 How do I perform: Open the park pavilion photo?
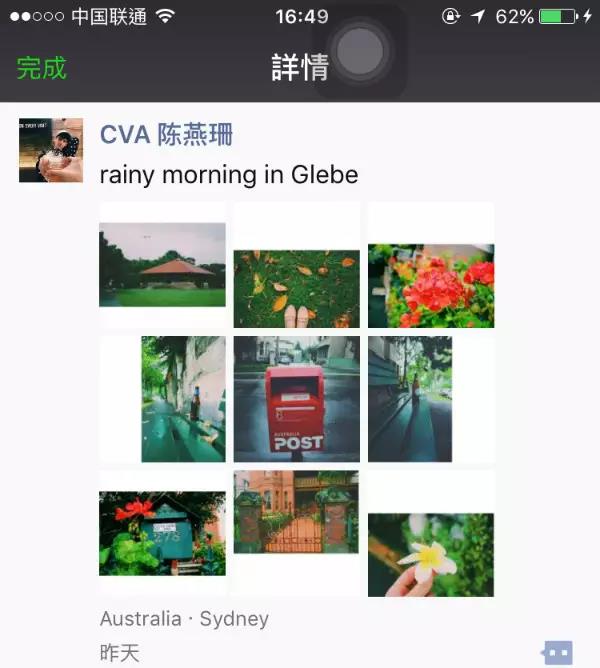coord(162,265)
